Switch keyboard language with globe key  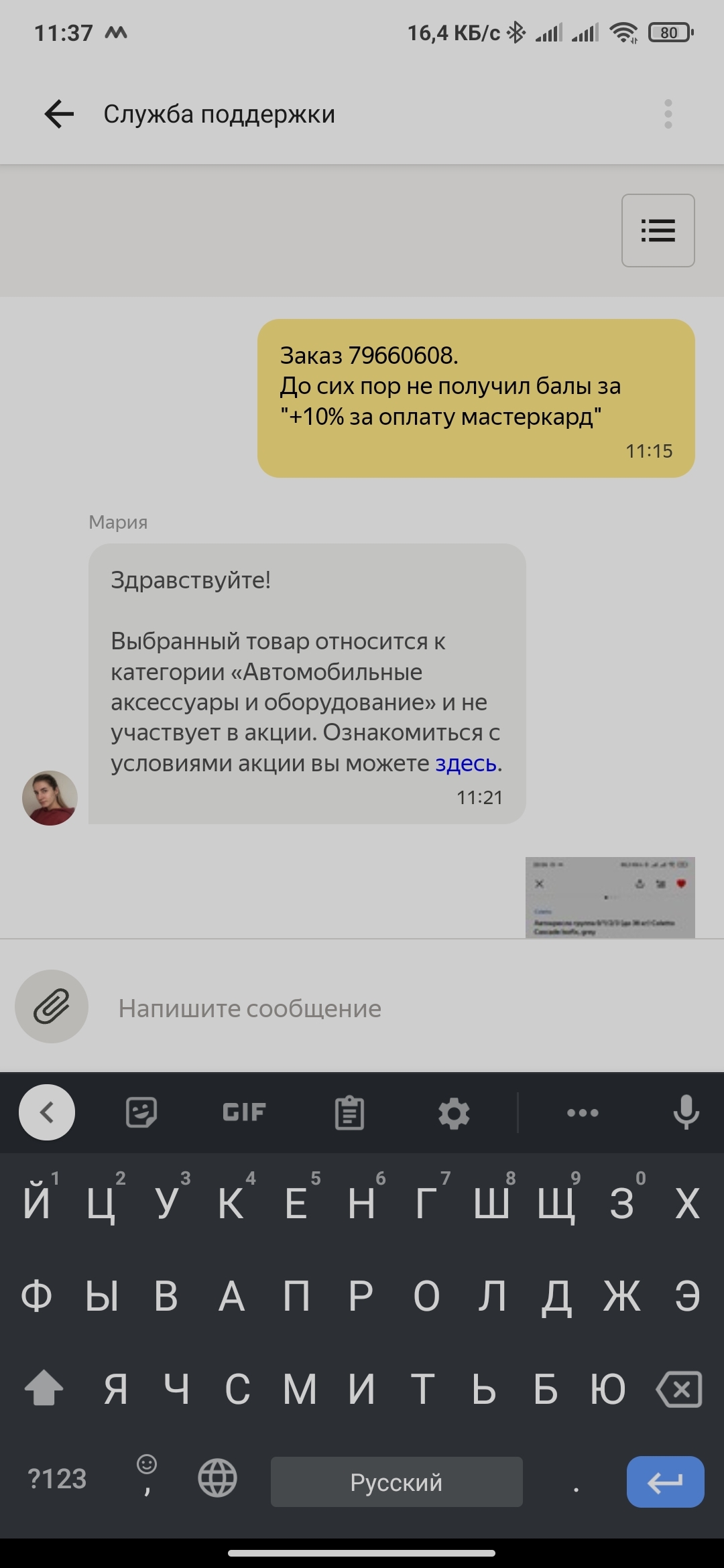(217, 1478)
